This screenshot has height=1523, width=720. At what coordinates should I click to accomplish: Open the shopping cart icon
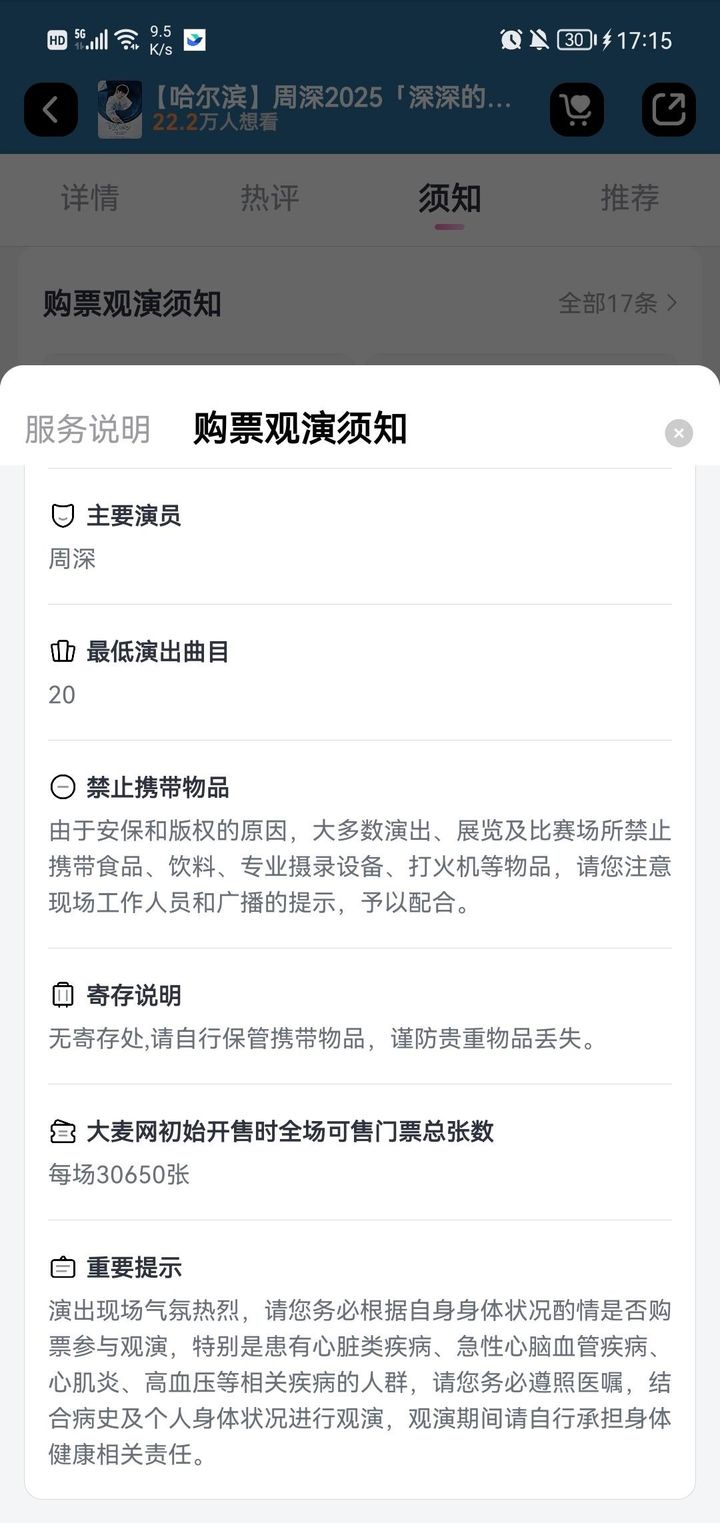click(577, 110)
